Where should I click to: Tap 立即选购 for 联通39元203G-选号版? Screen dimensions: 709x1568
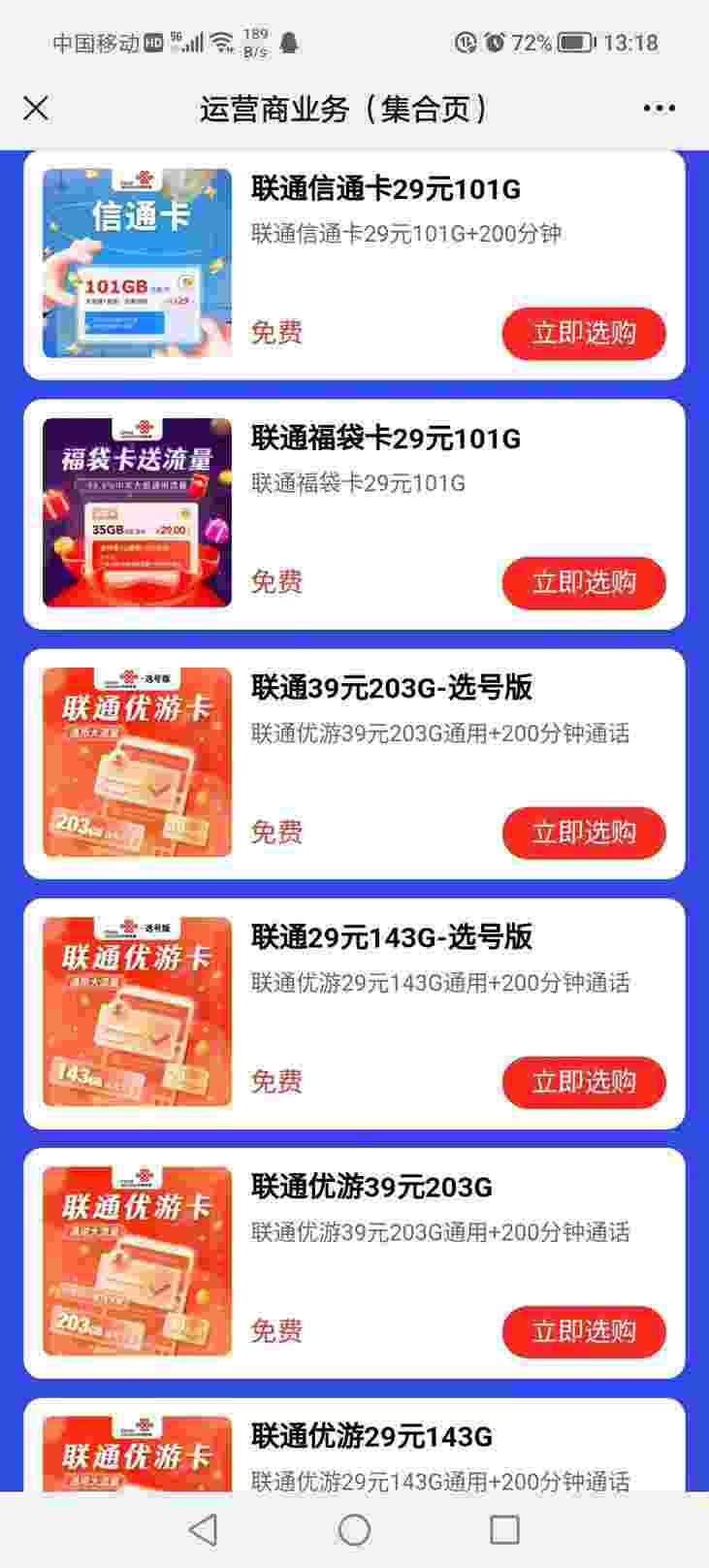coord(583,833)
